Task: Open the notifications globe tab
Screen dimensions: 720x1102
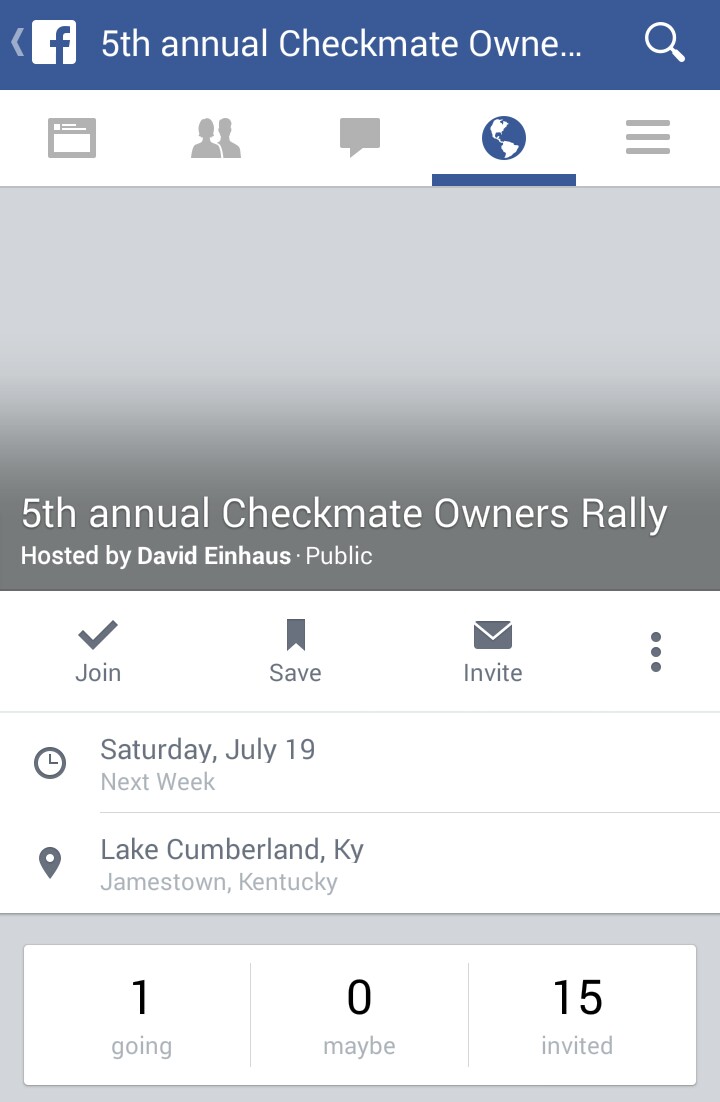Action: (x=503, y=138)
